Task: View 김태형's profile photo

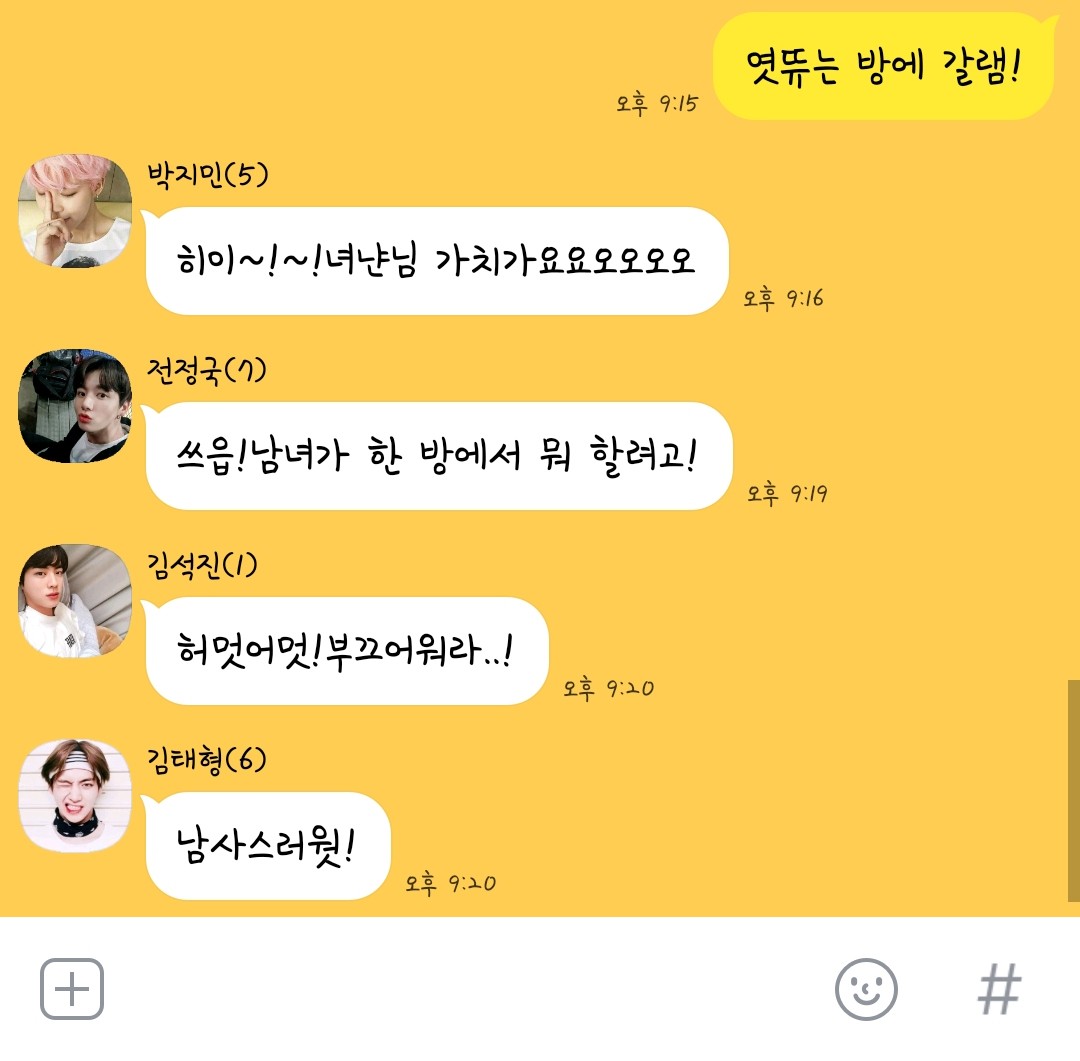Action: point(75,796)
